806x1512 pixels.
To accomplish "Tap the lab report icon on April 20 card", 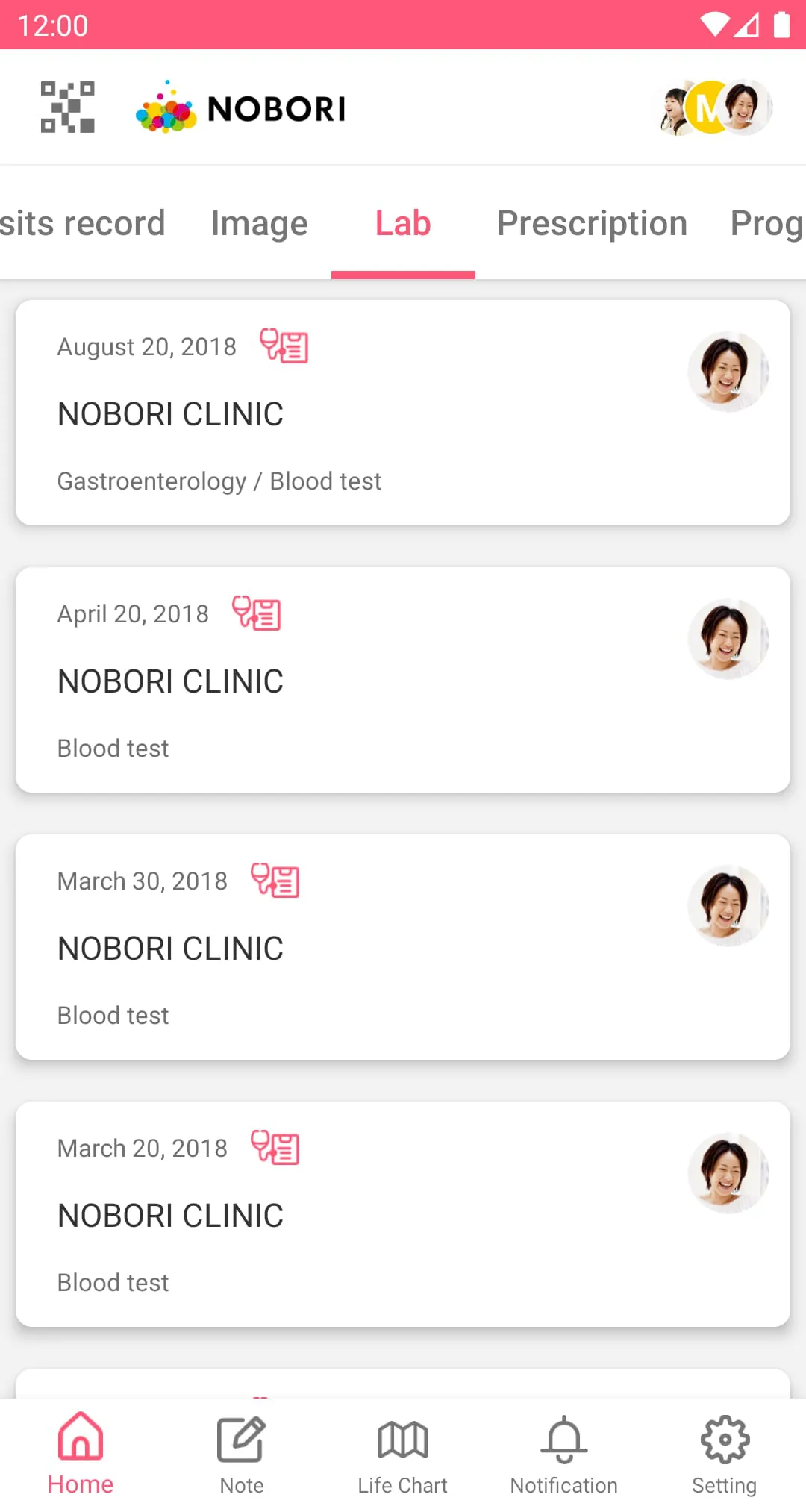I will point(257,613).
